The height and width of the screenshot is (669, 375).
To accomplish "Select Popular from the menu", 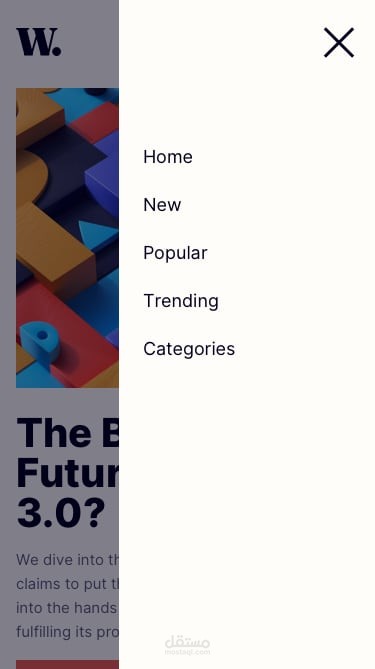I will [x=175, y=253].
